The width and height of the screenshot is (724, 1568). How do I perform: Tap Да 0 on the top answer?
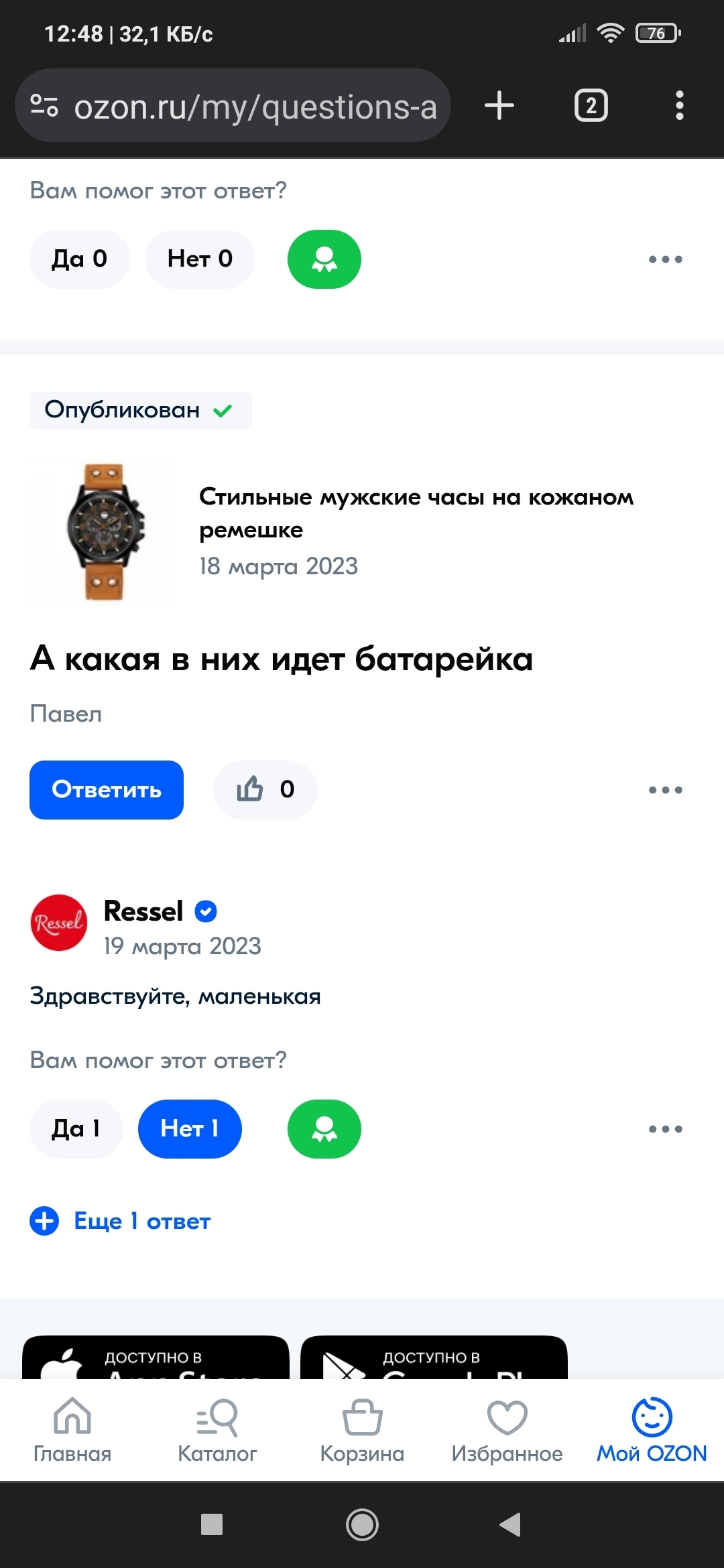[x=79, y=259]
